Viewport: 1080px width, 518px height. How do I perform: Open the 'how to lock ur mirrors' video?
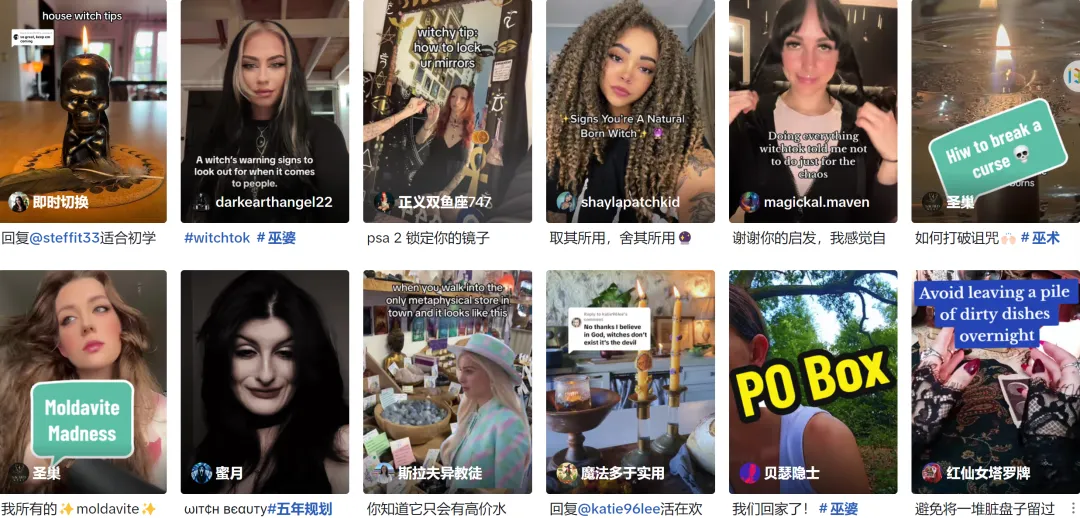447,110
